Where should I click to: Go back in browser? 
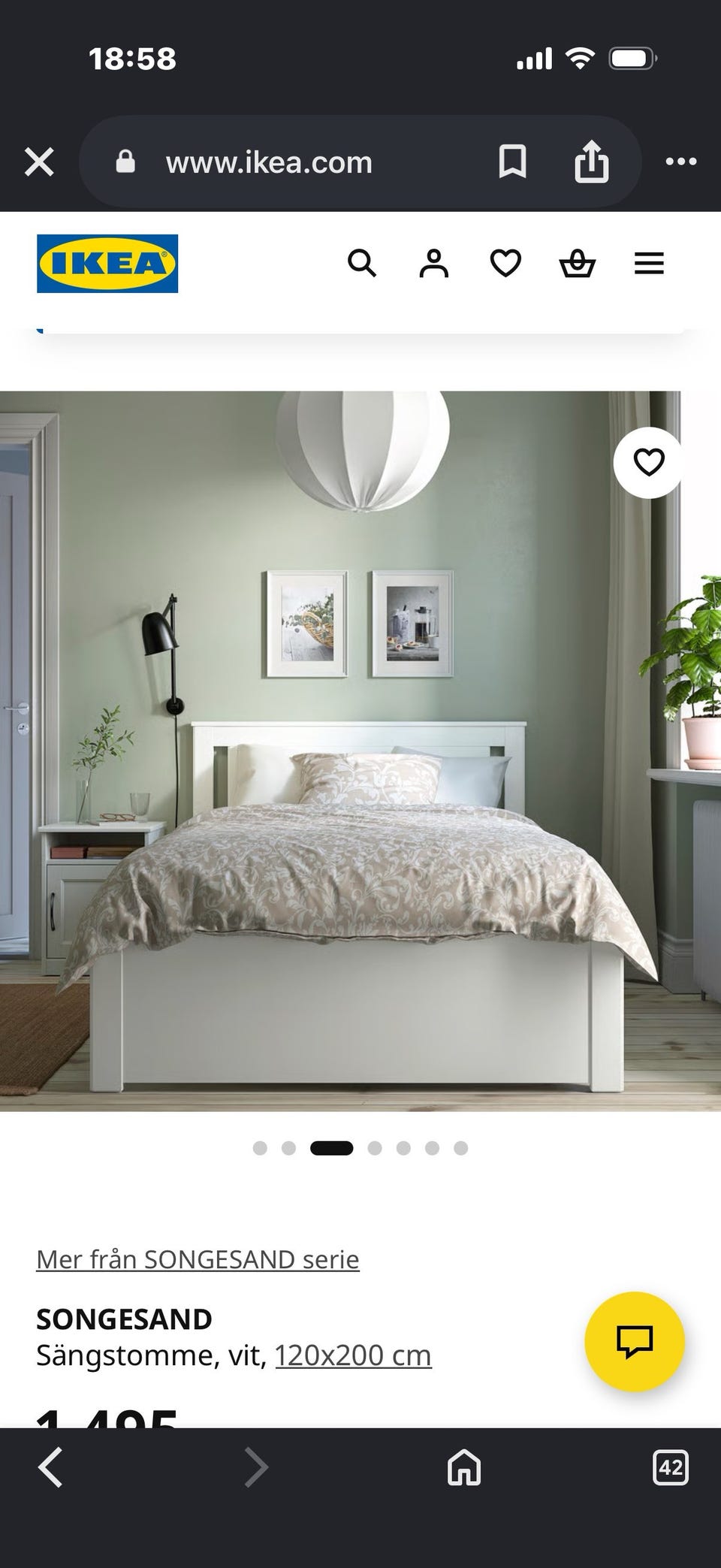(x=50, y=1467)
